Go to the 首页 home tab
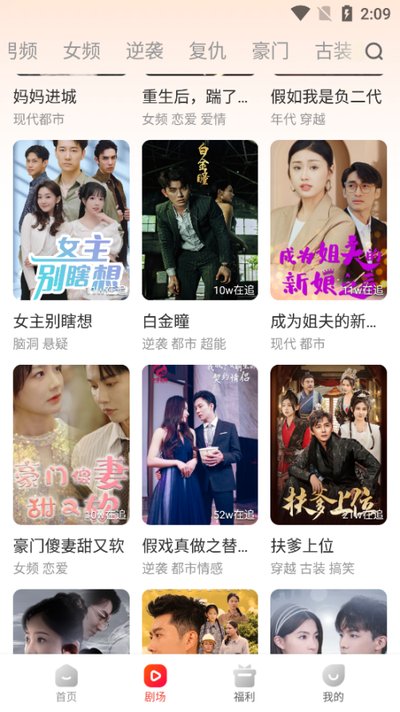The image size is (400, 712). click(66, 682)
